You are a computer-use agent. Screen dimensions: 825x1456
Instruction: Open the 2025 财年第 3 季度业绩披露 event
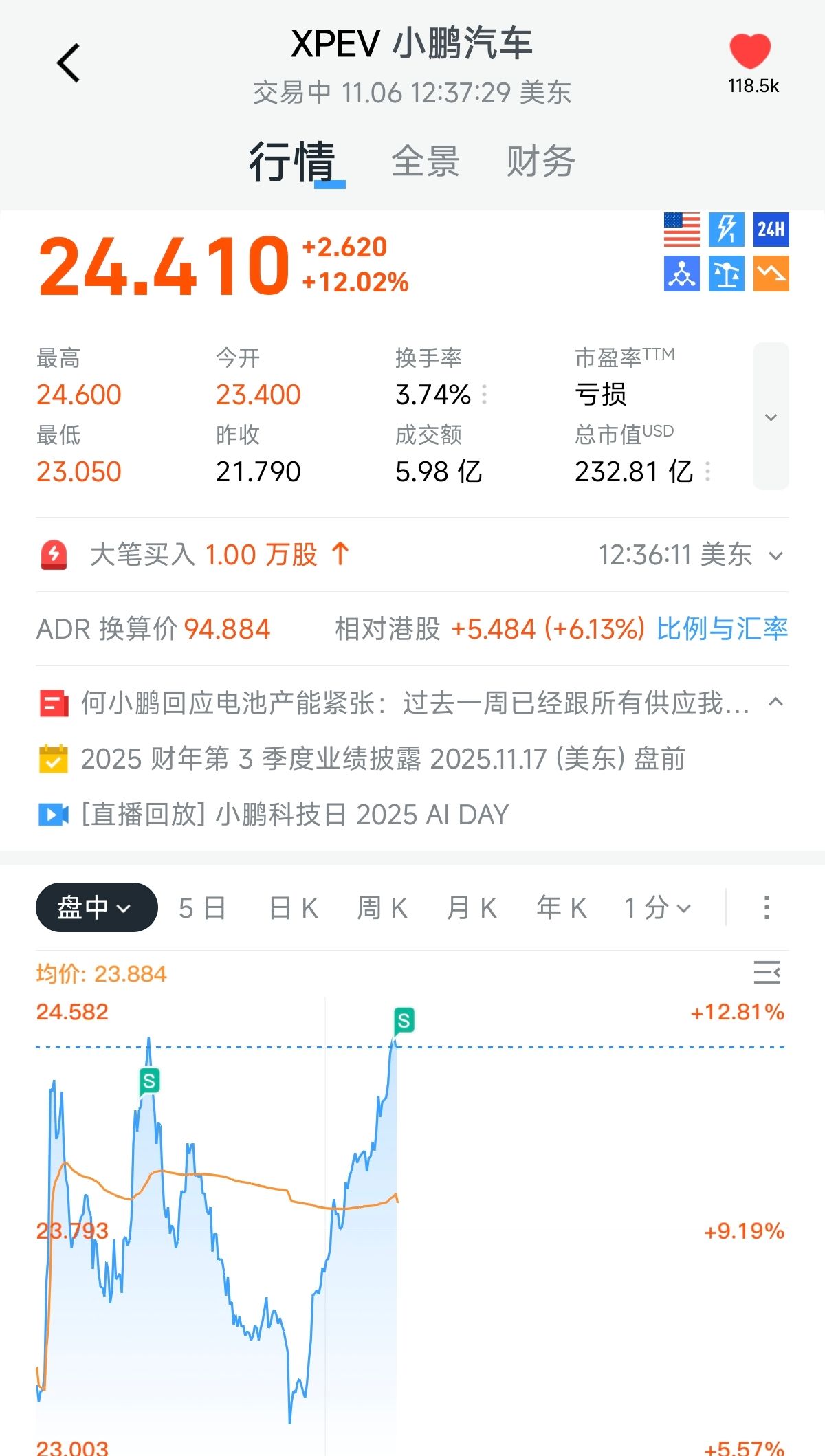coord(382,759)
